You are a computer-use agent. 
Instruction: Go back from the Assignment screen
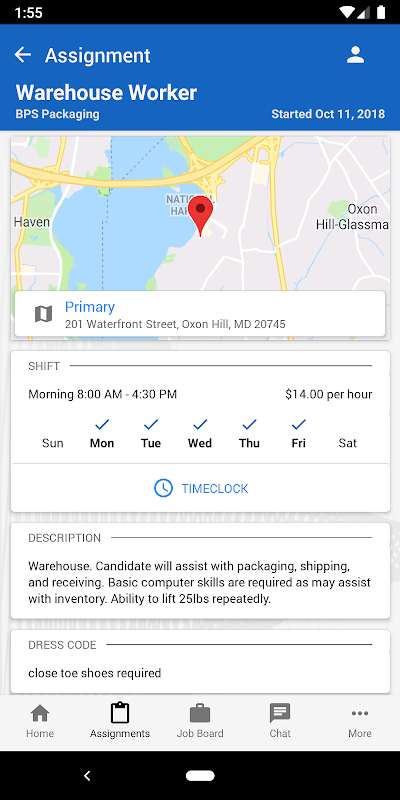tap(22, 55)
